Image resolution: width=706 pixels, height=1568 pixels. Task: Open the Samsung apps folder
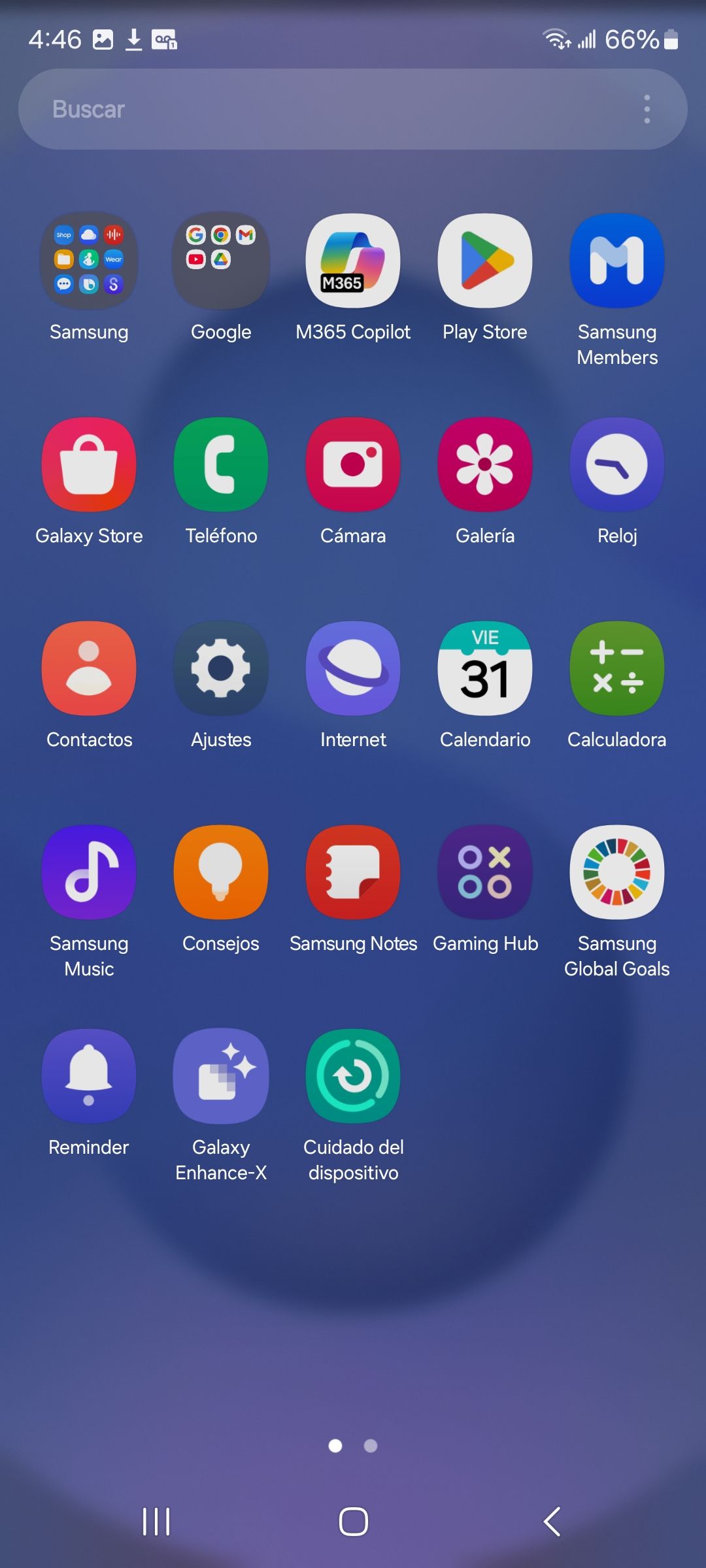pos(89,260)
